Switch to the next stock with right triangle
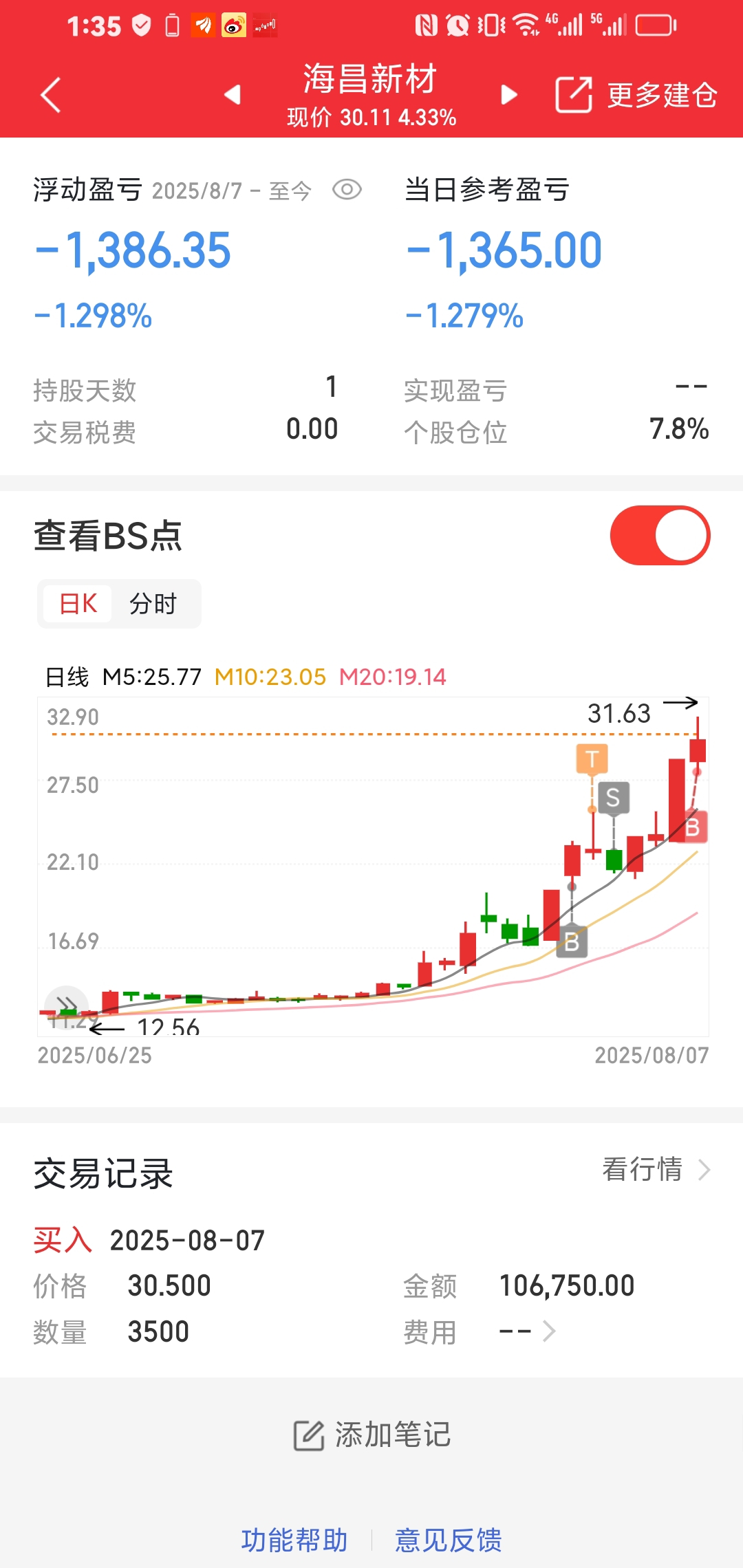The height and width of the screenshot is (1568, 743). (x=509, y=95)
